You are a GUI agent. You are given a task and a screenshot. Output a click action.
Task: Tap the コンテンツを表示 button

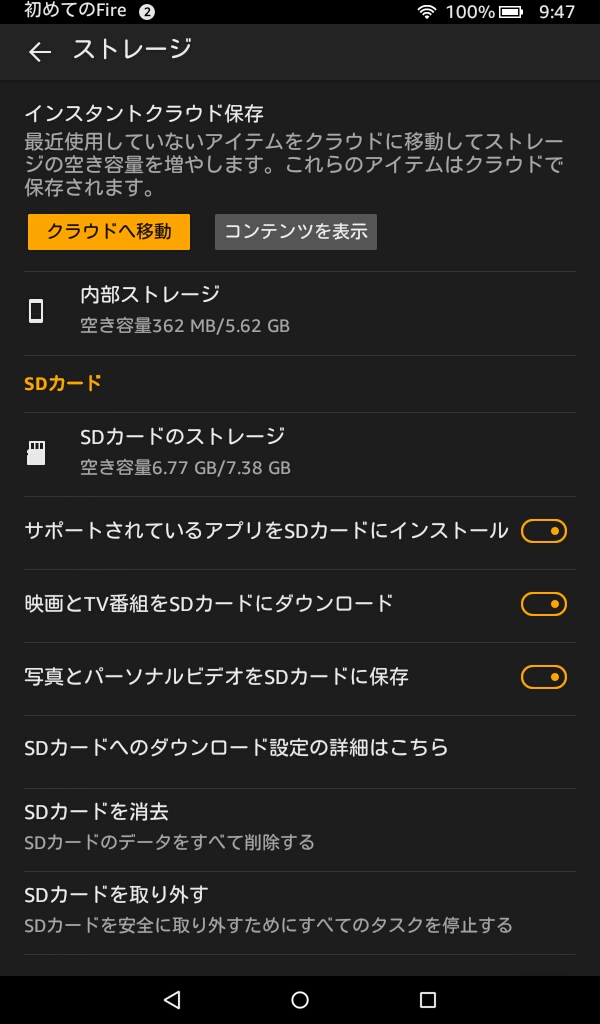[296, 232]
